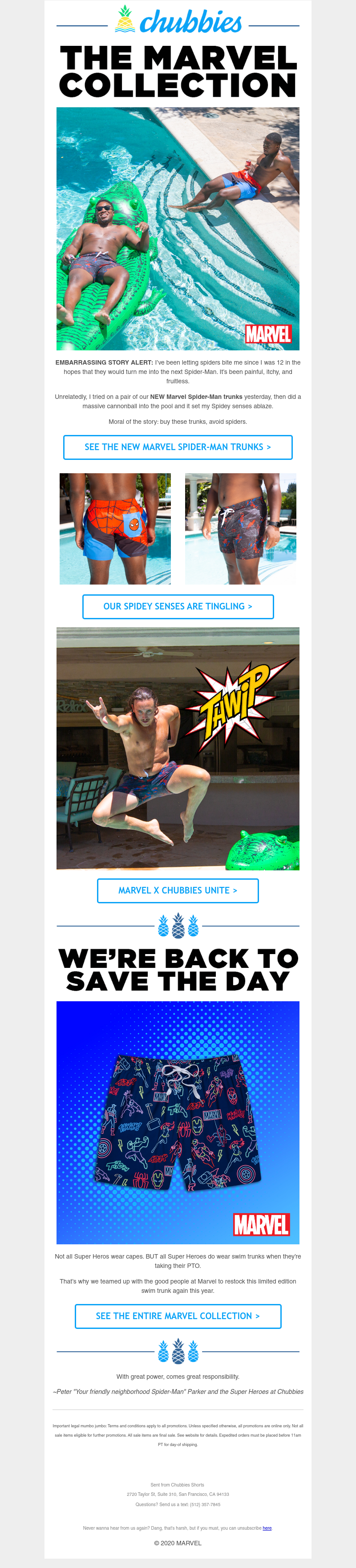Open the dark patterned trunks product image

coord(240,528)
